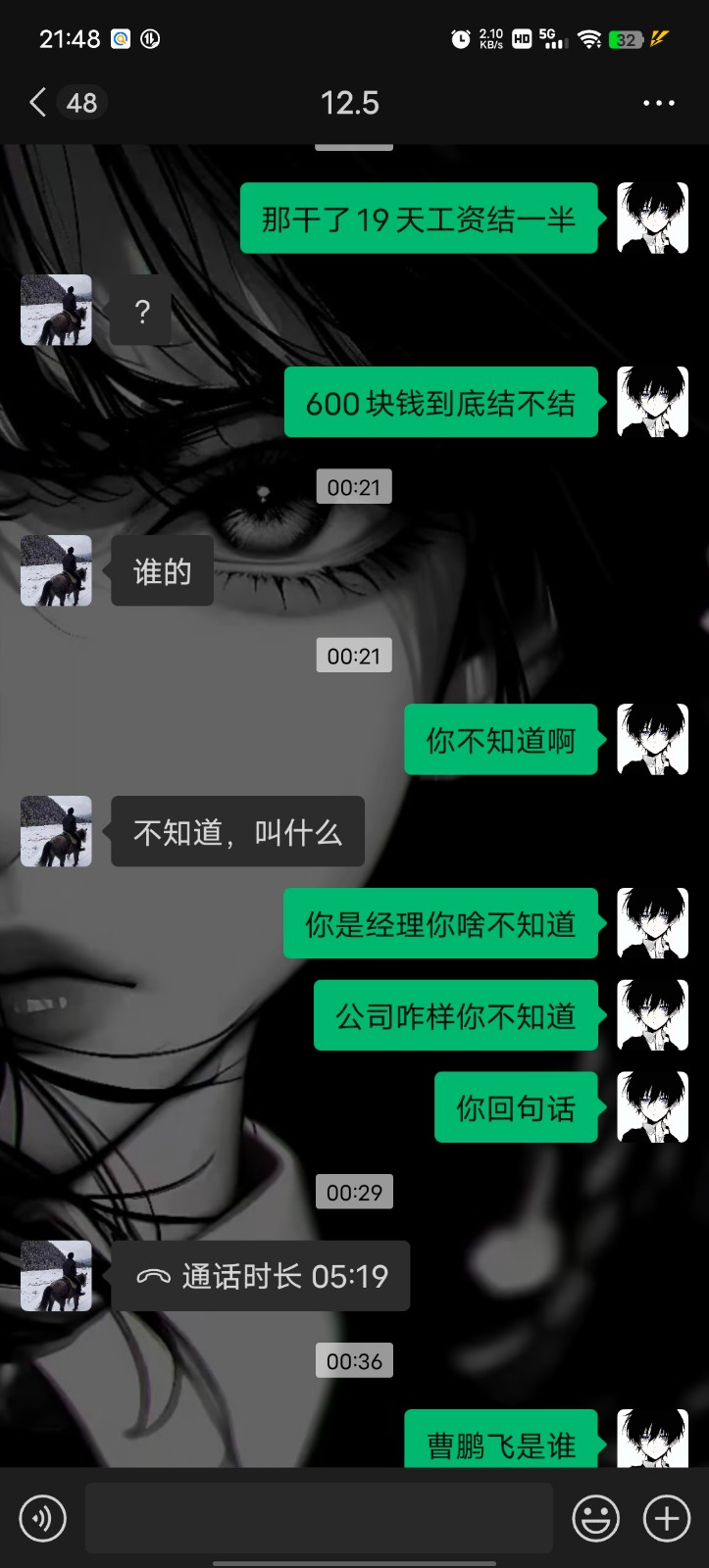This screenshot has height=1568, width=709.
Task: Open the plus attachments menu
Action: [667, 1518]
